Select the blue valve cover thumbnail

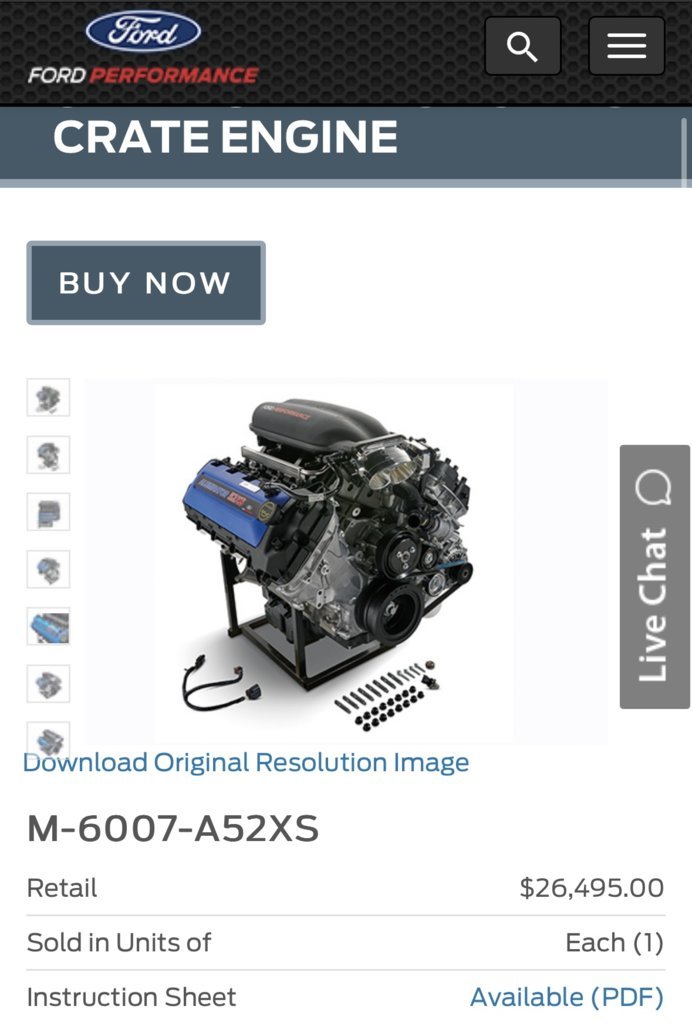tap(48, 627)
